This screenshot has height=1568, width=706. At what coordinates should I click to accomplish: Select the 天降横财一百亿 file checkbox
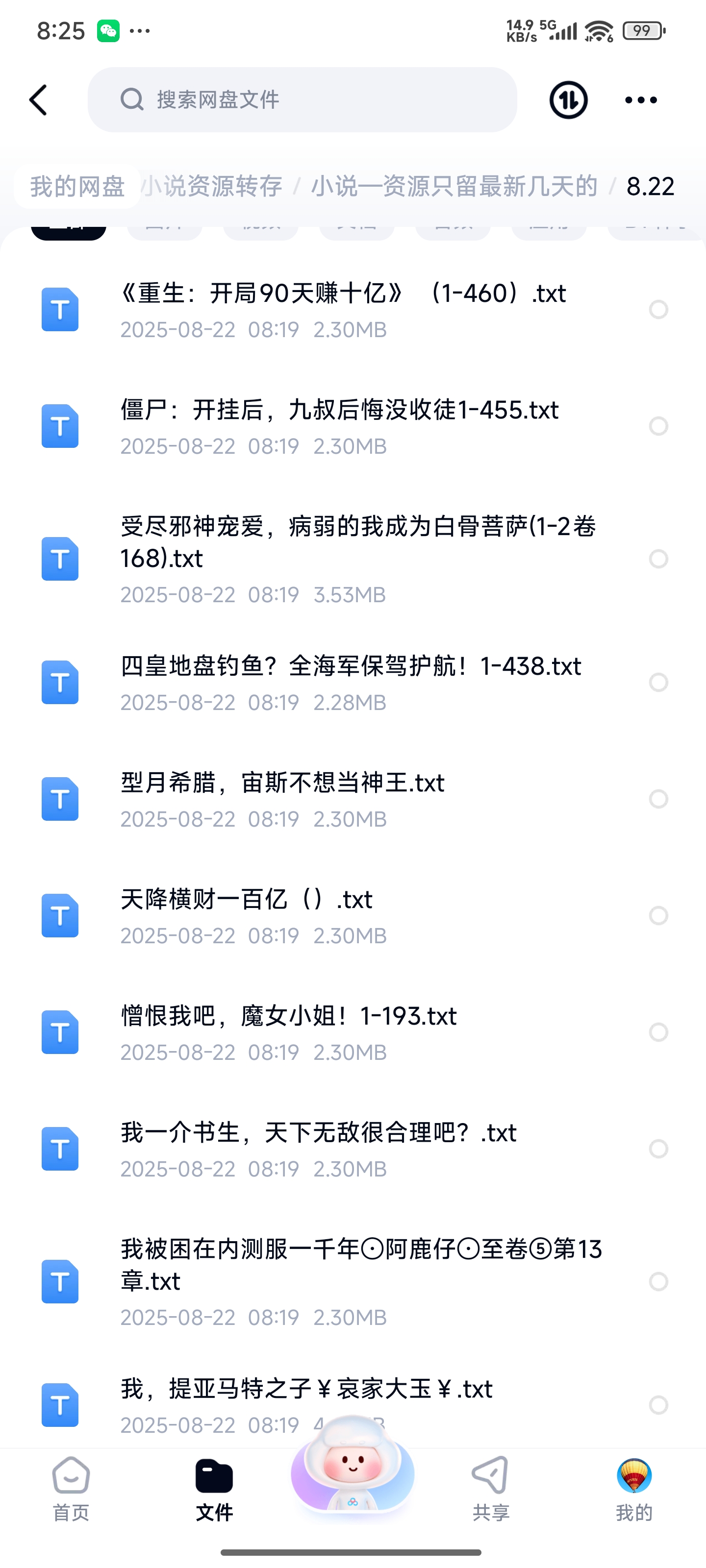click(658, 915)
